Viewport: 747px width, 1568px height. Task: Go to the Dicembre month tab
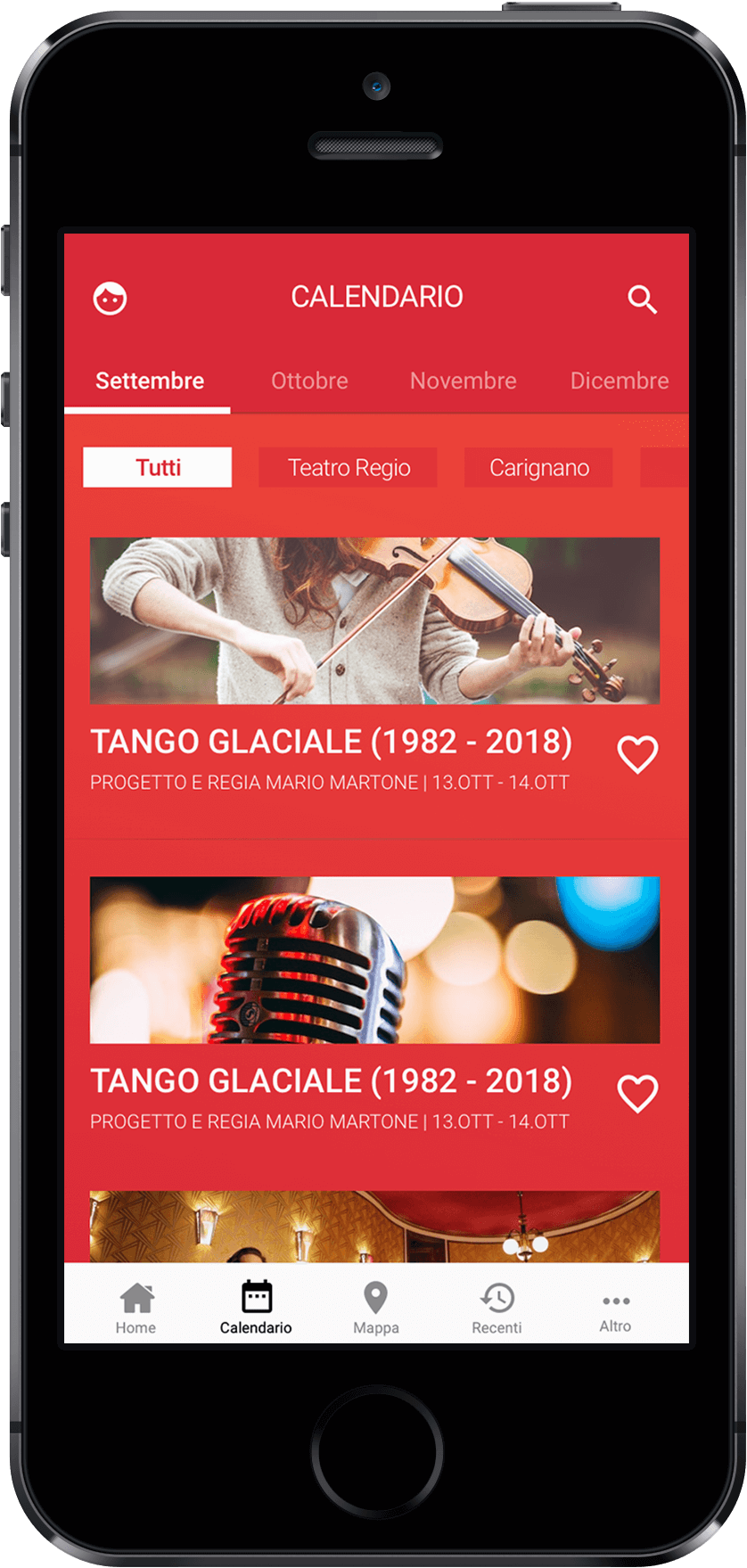click(x=619, y=381)
